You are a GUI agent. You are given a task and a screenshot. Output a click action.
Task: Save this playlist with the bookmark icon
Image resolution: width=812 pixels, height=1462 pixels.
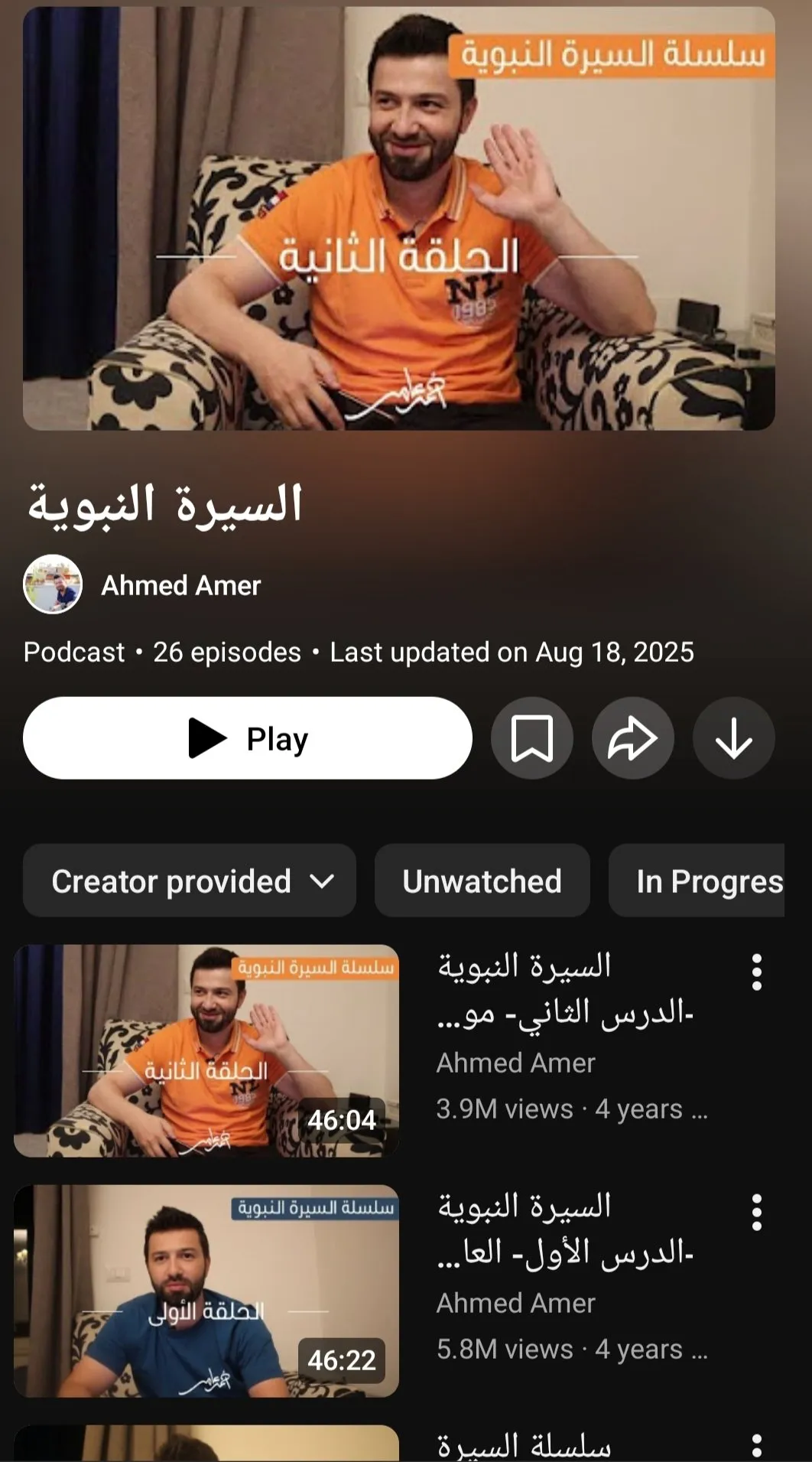[x=531, y=738]
